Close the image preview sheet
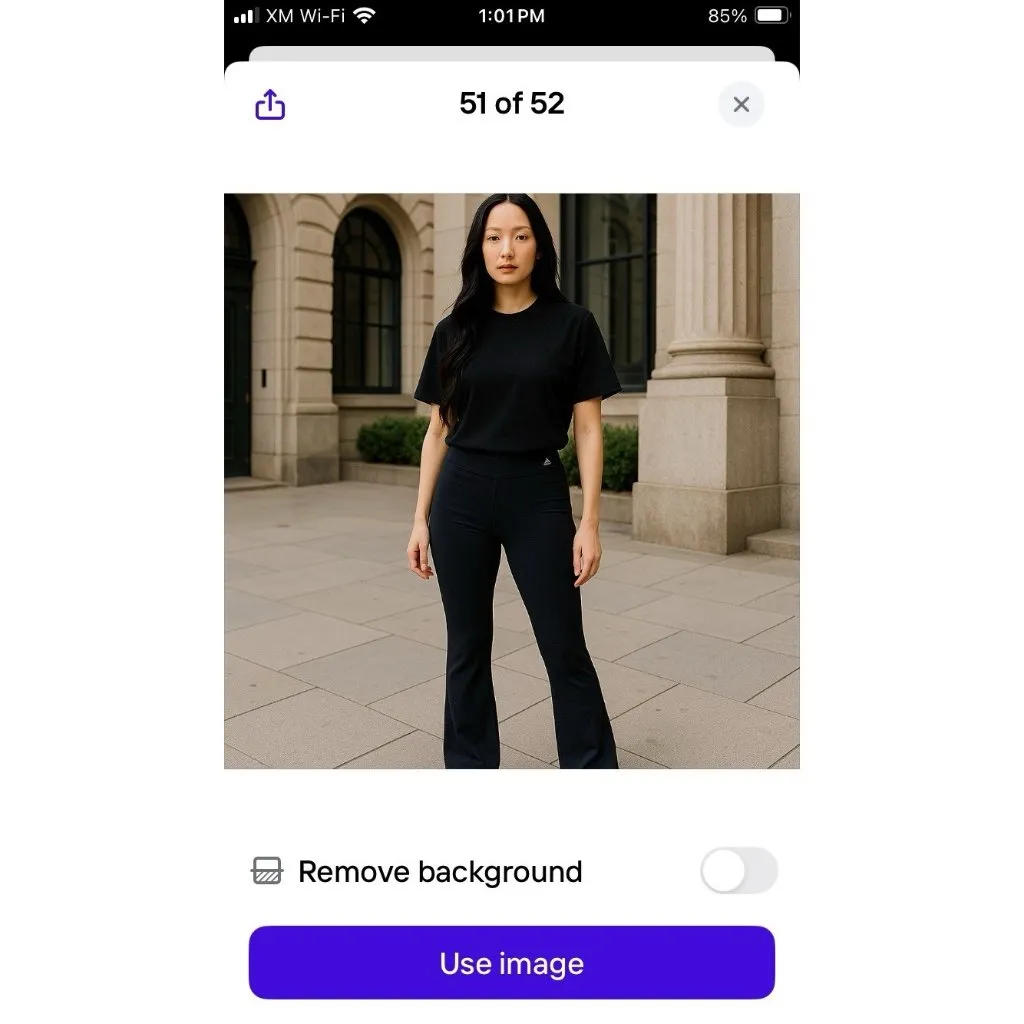 (741, 104)
